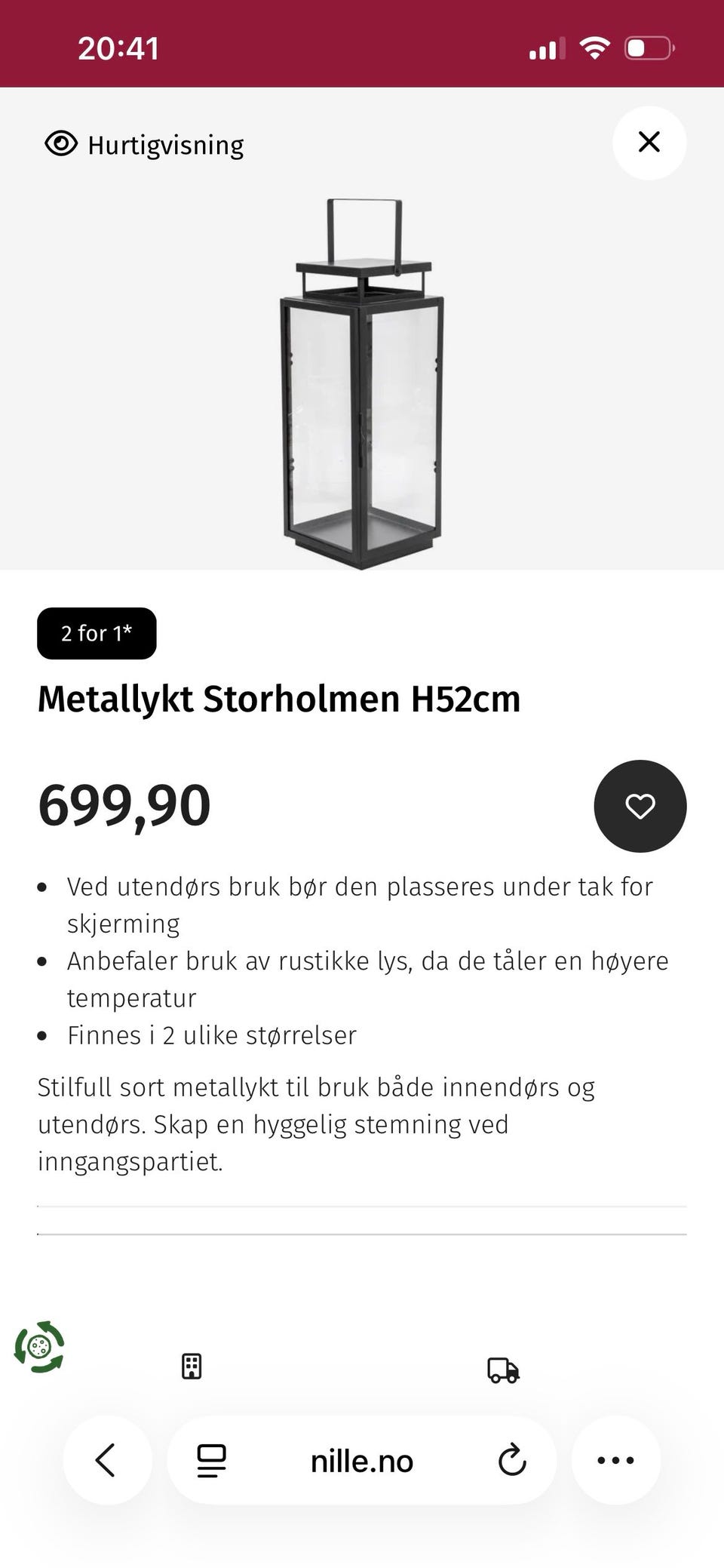Open the three-dot browser menu
The height and width of the screenshot is (1568, 724).
click(616, 1459)
